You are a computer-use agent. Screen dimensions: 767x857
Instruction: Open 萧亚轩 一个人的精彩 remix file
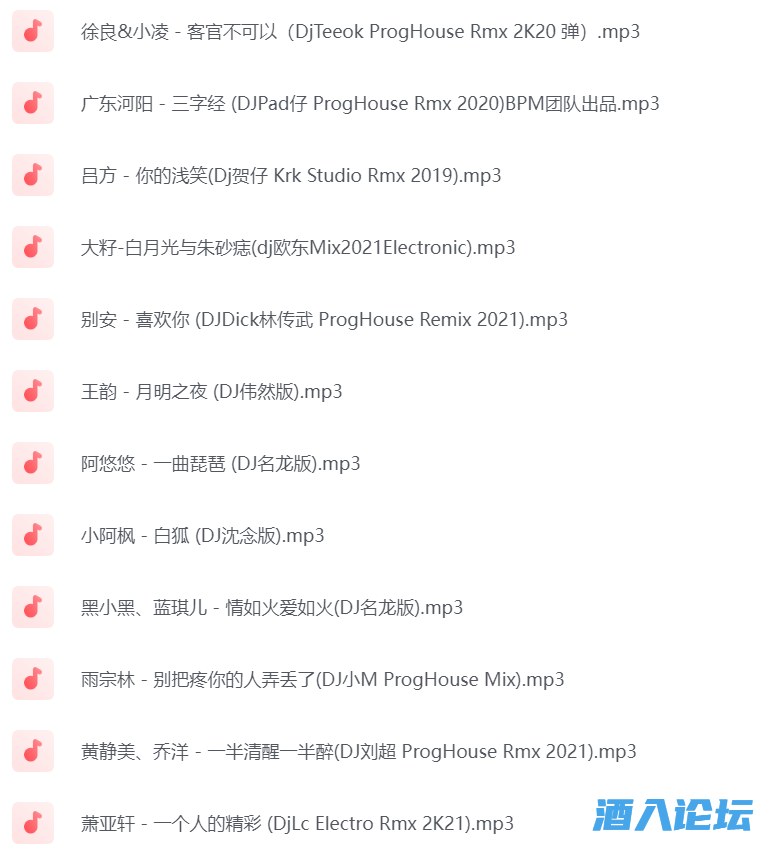click(x=298, y=824)
